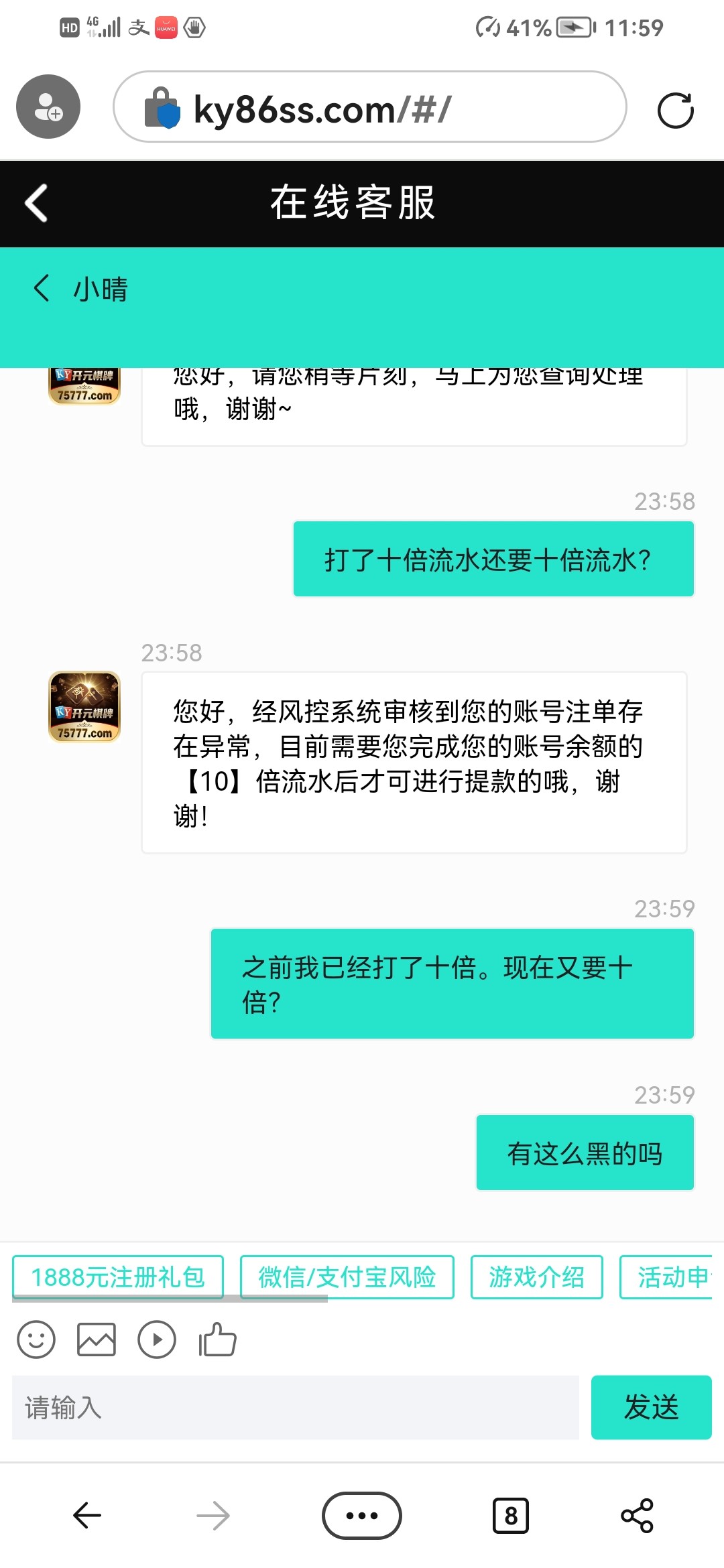Viewport: 724px width, 1568px height.
Task: Attach a video with the play icon
Action: coord(157,1340)
